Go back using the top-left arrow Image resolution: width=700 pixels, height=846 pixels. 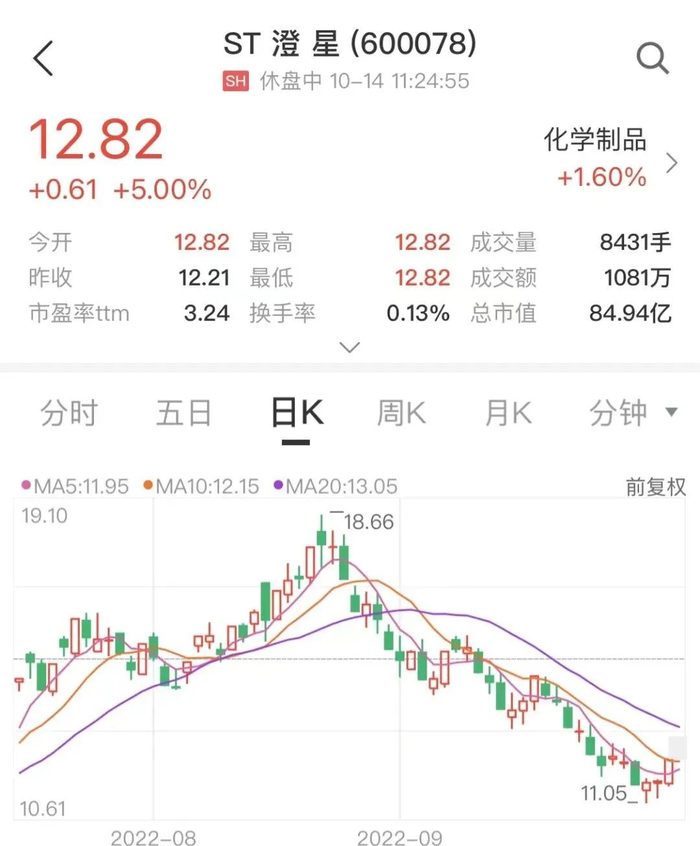pos(43,59)
